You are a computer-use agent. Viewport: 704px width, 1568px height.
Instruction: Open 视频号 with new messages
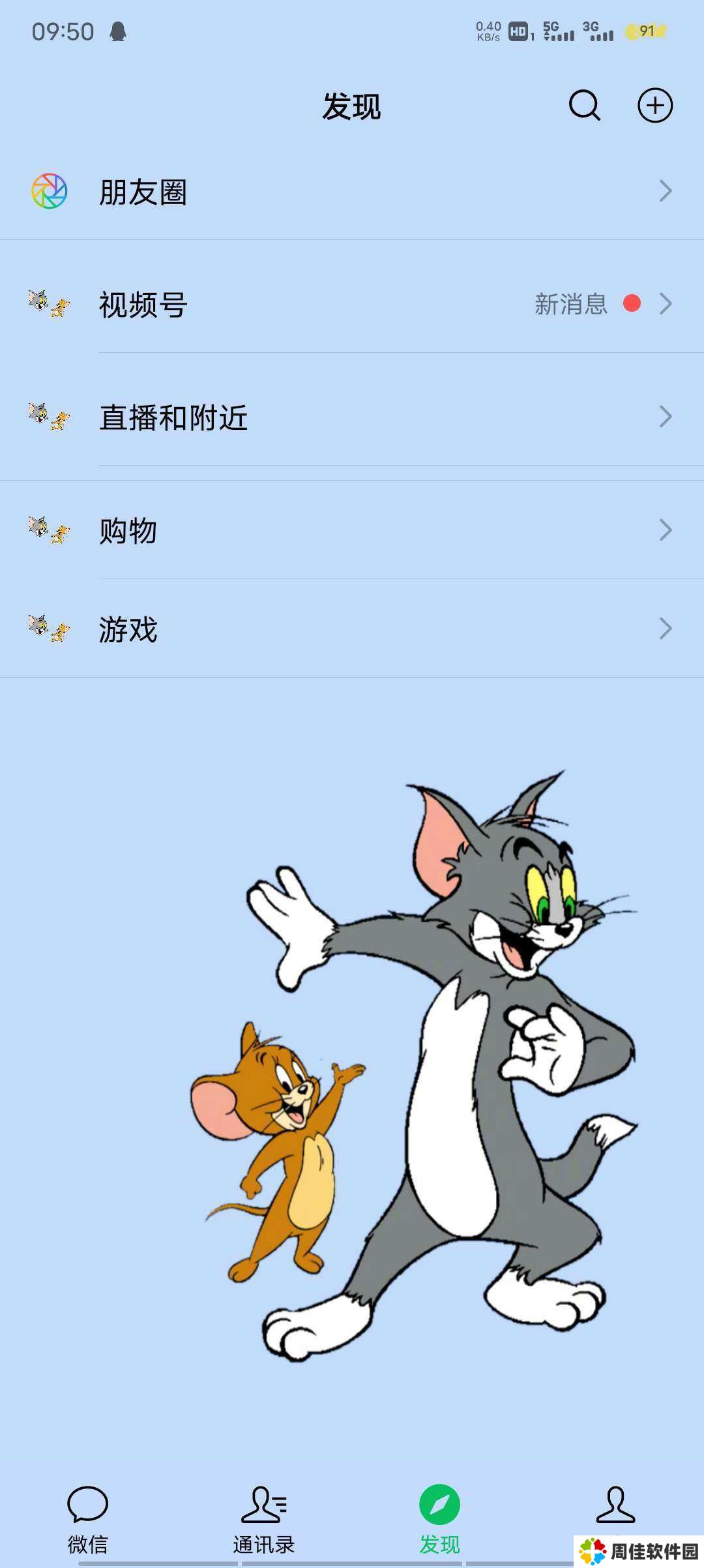coord(352,304)
